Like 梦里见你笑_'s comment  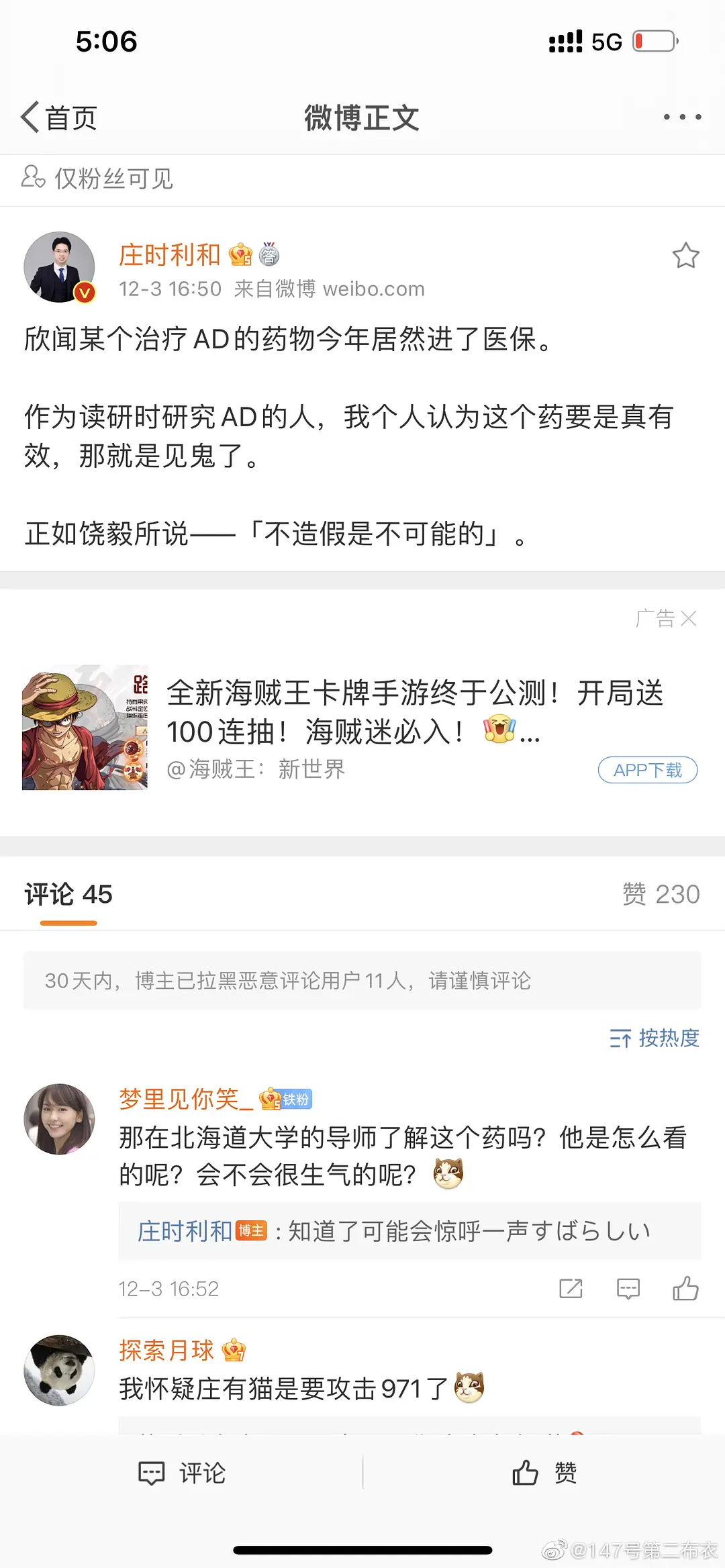point(685,1289)
